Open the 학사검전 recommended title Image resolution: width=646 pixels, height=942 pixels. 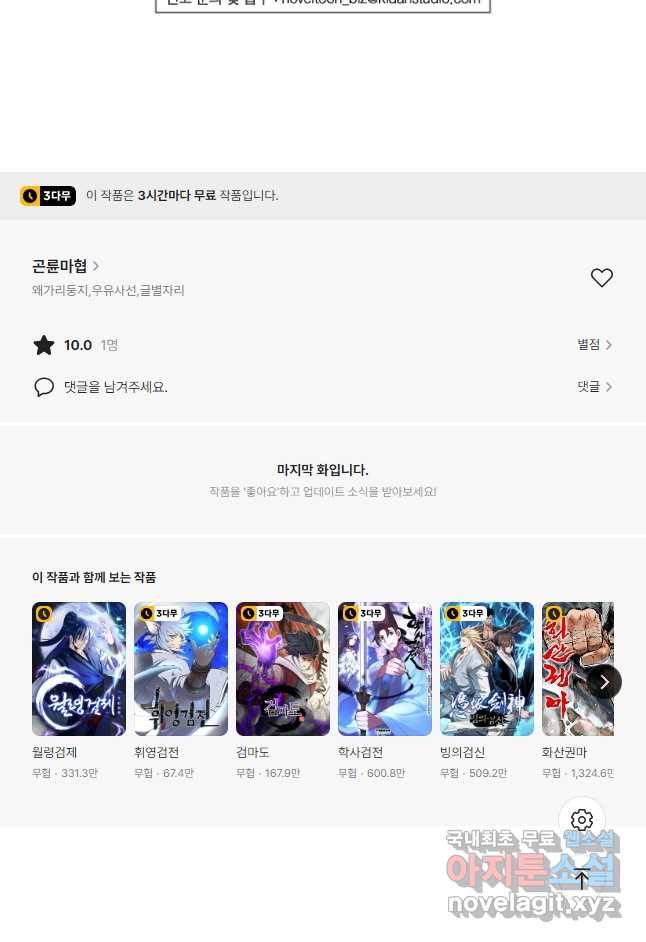tap(385, 669)
